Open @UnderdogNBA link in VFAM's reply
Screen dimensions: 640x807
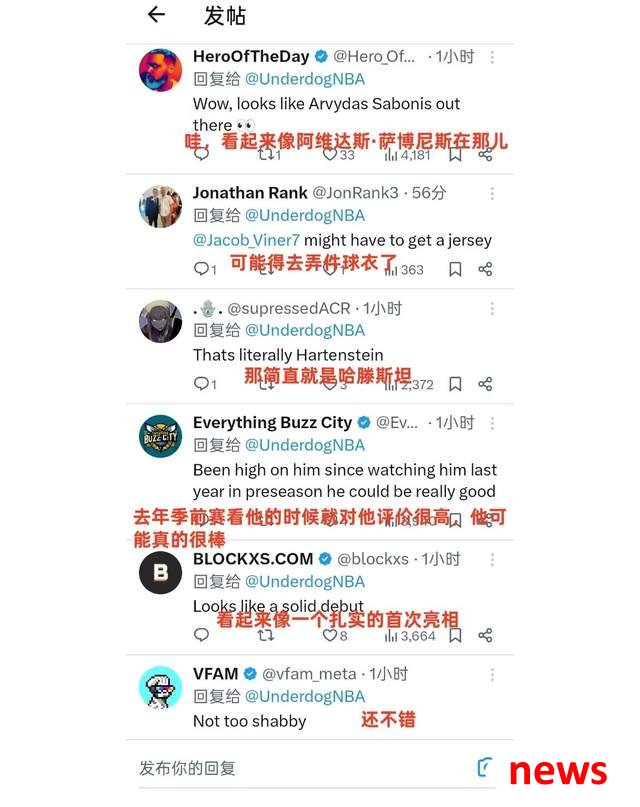(304, 696)
